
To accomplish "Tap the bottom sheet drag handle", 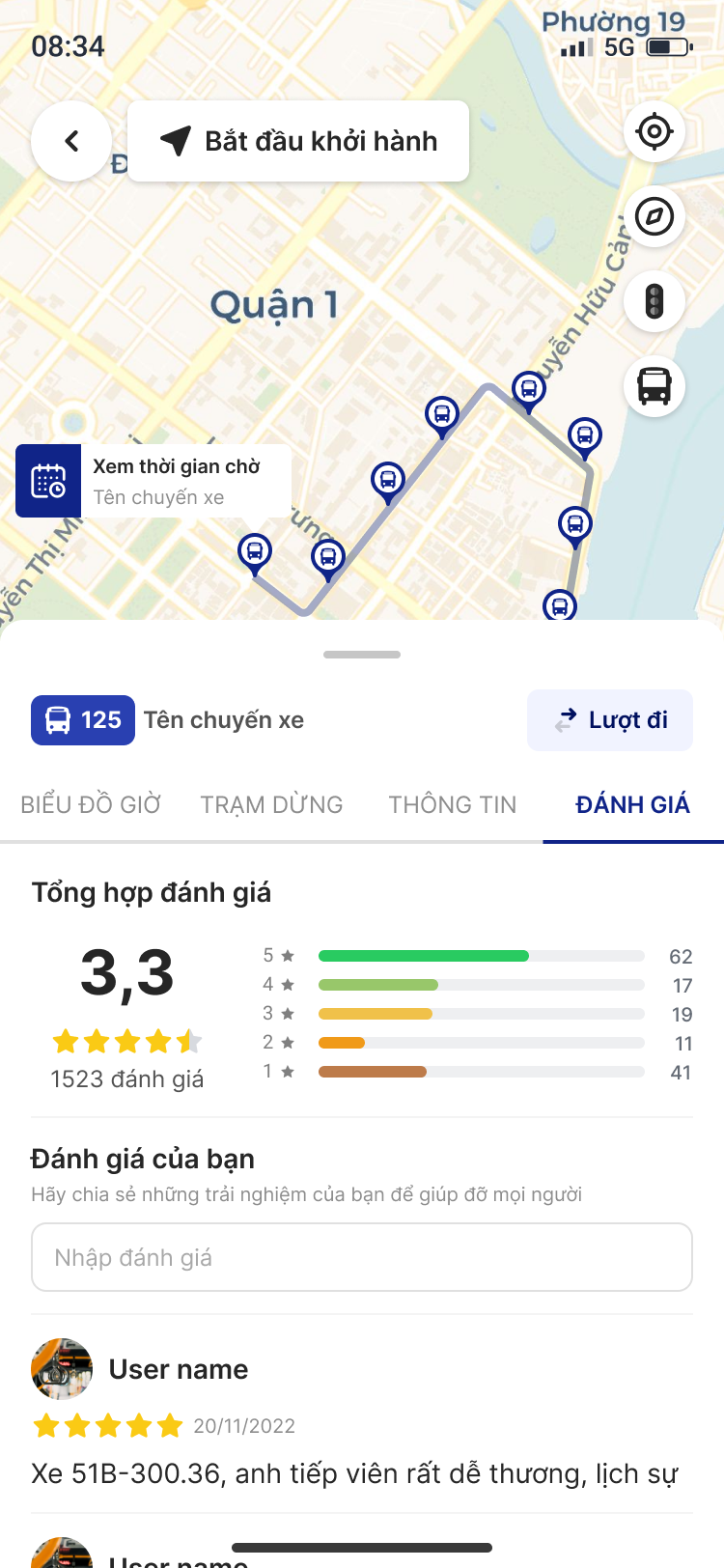I will 362,655.
